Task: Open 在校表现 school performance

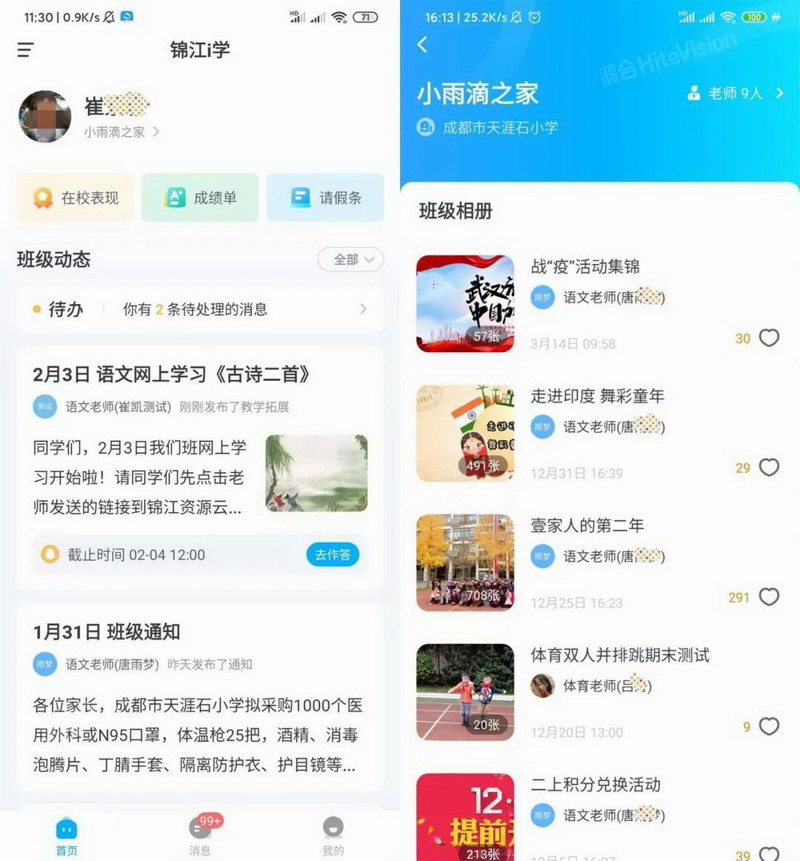Action: pos(75,198)
